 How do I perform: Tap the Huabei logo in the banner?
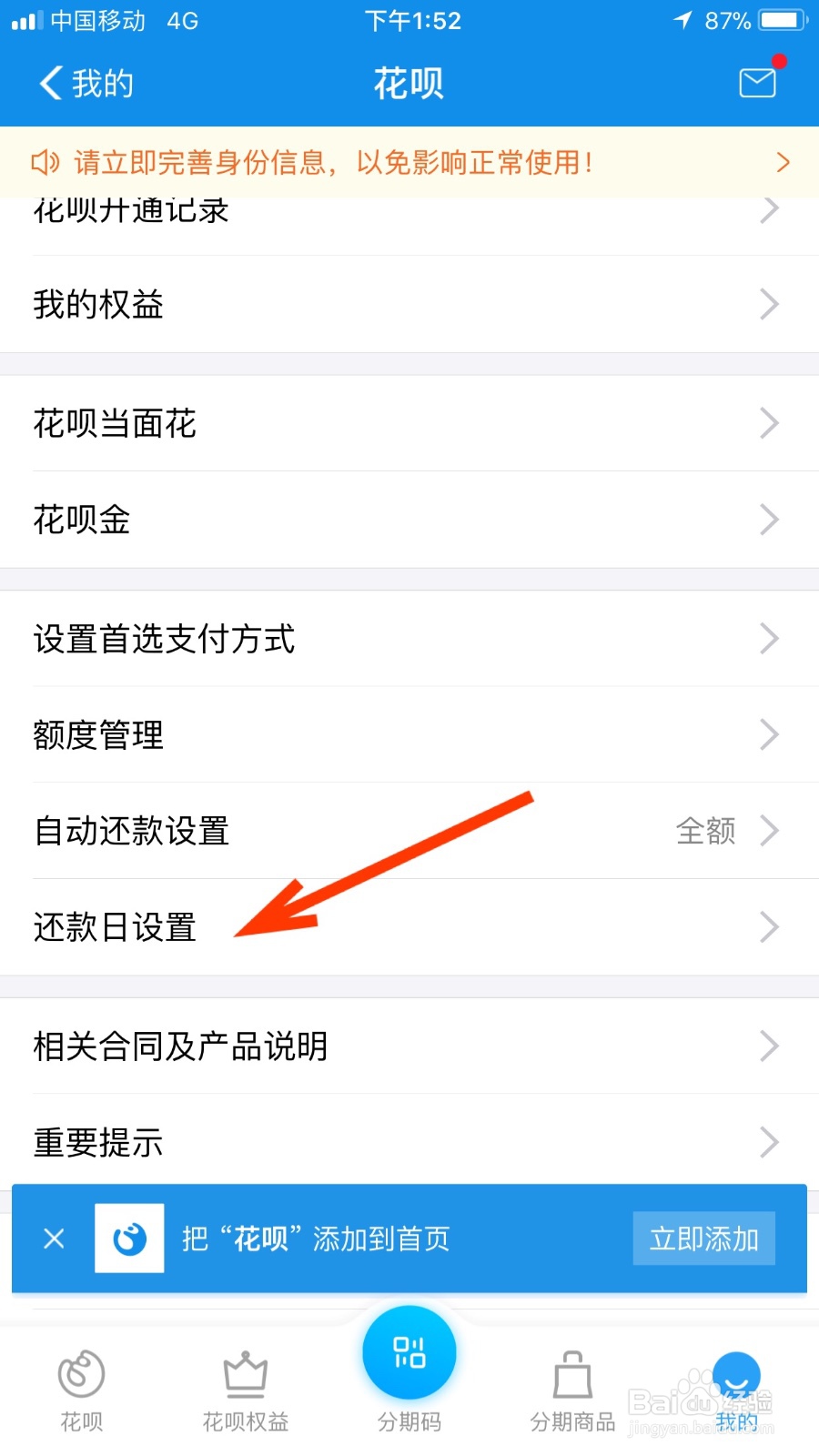(129, 1239)
